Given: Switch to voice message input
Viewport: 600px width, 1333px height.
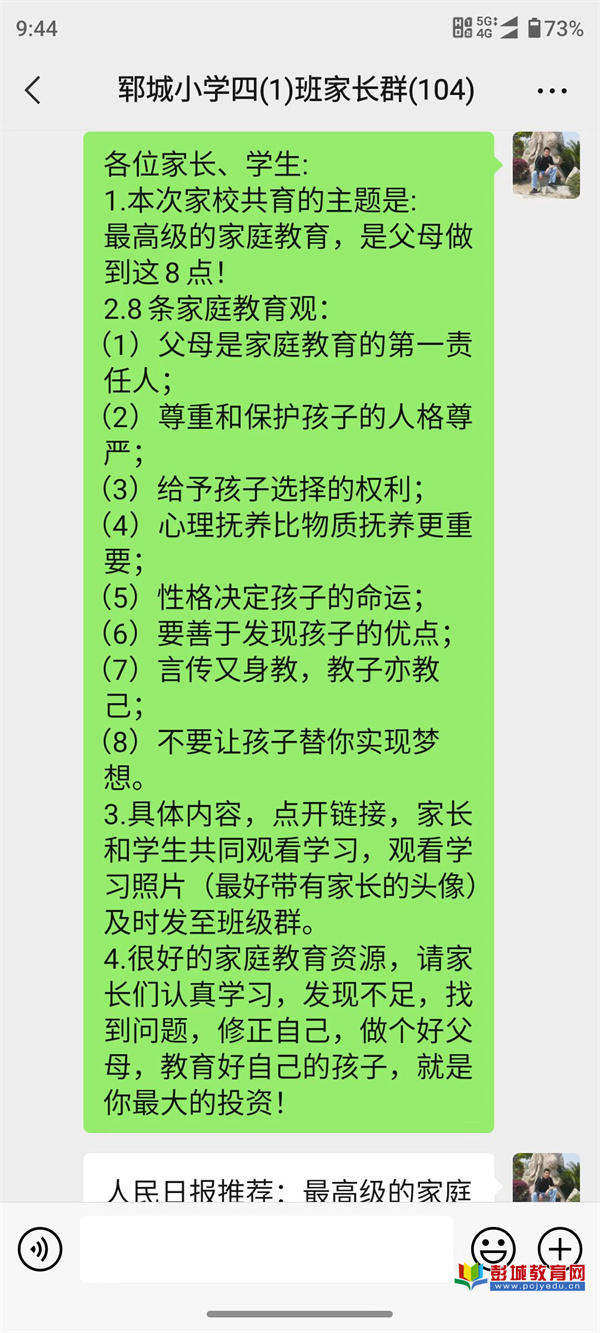Looking at the screenshot, I should coord(40,1248).
